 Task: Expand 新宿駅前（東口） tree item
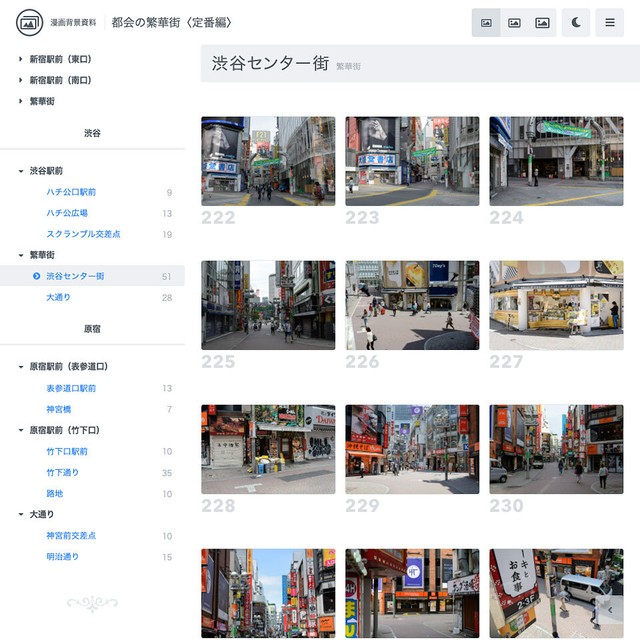click(x=59, y=59)
